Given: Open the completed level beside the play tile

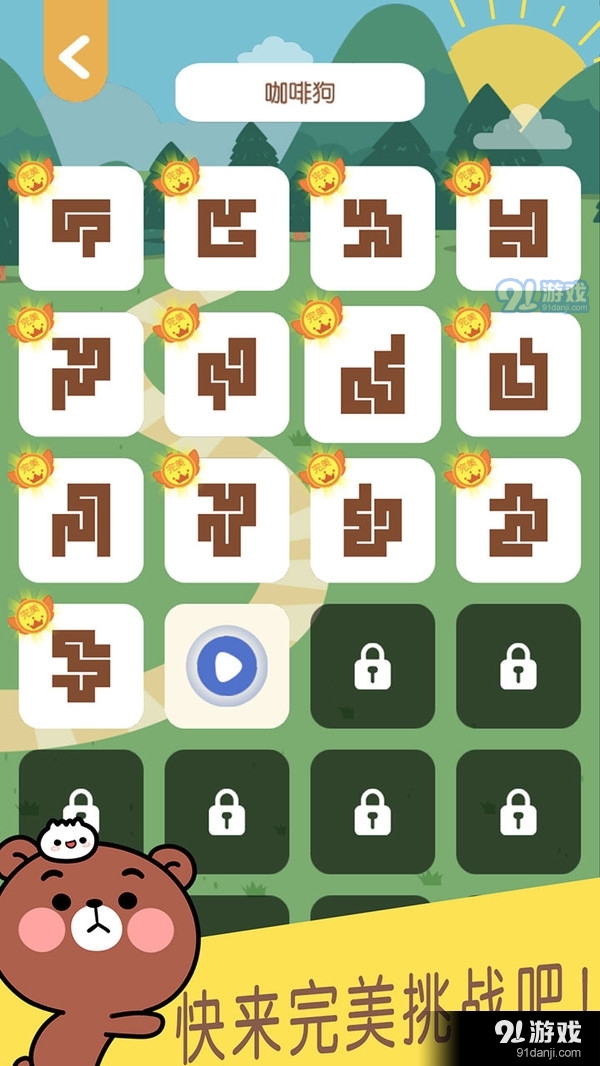Looking at the screenshot, I should tap(81, 666).
